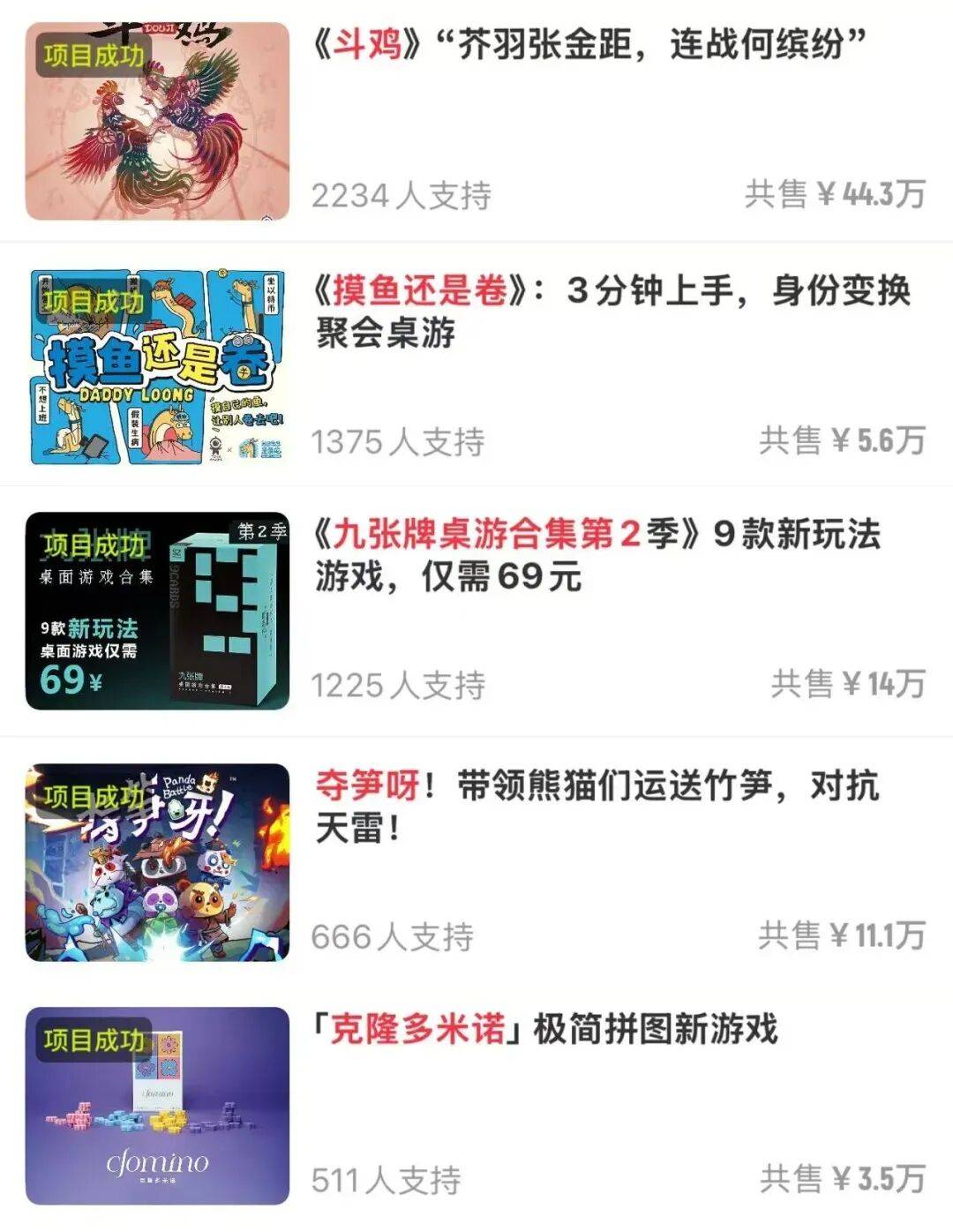The height and width of the screenshot is (1232, 953).
Task: Open the 《斗鸡》 title link
Action: pyautogui.click(x=591, y=40)
